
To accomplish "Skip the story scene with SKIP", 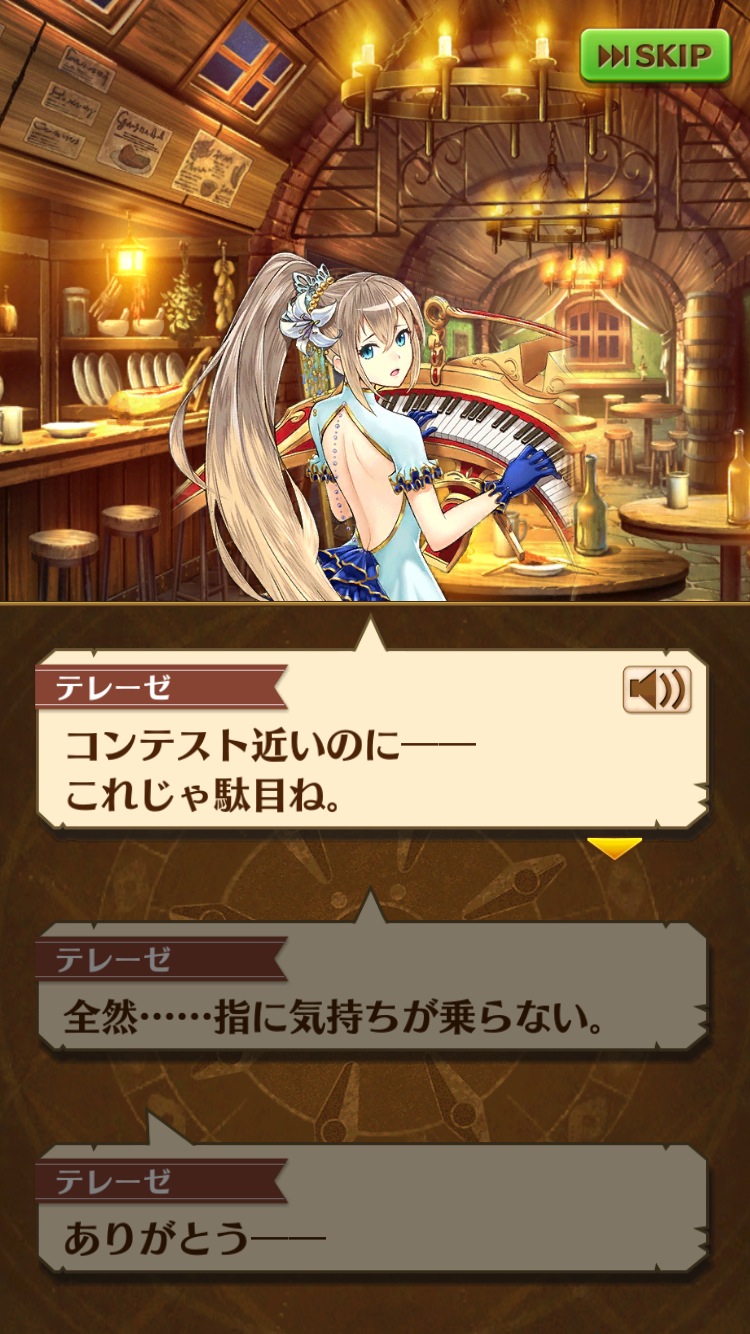I will pyautogui.click(x=657, y=55).
